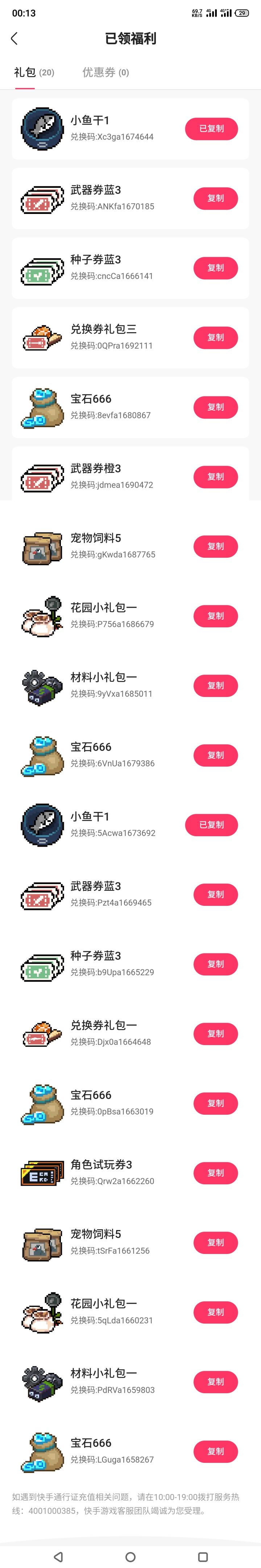This screenshot has width=261, height=1568.
Task: Copy the 宝石666 code 8evfa1680867
Action: [x=215, y=407]
